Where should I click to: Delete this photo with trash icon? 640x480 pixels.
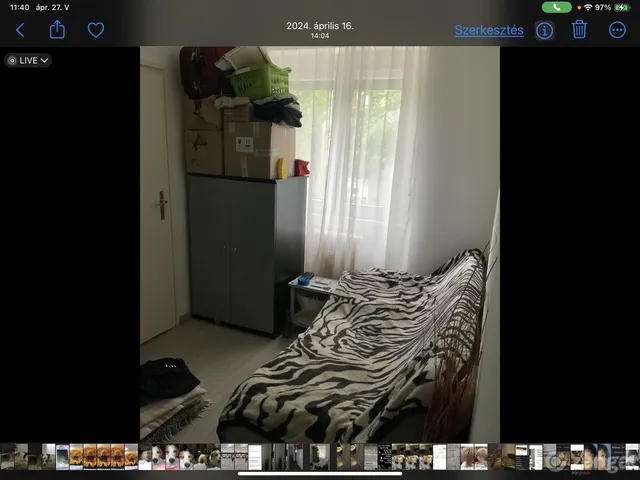tap(579, 30)
